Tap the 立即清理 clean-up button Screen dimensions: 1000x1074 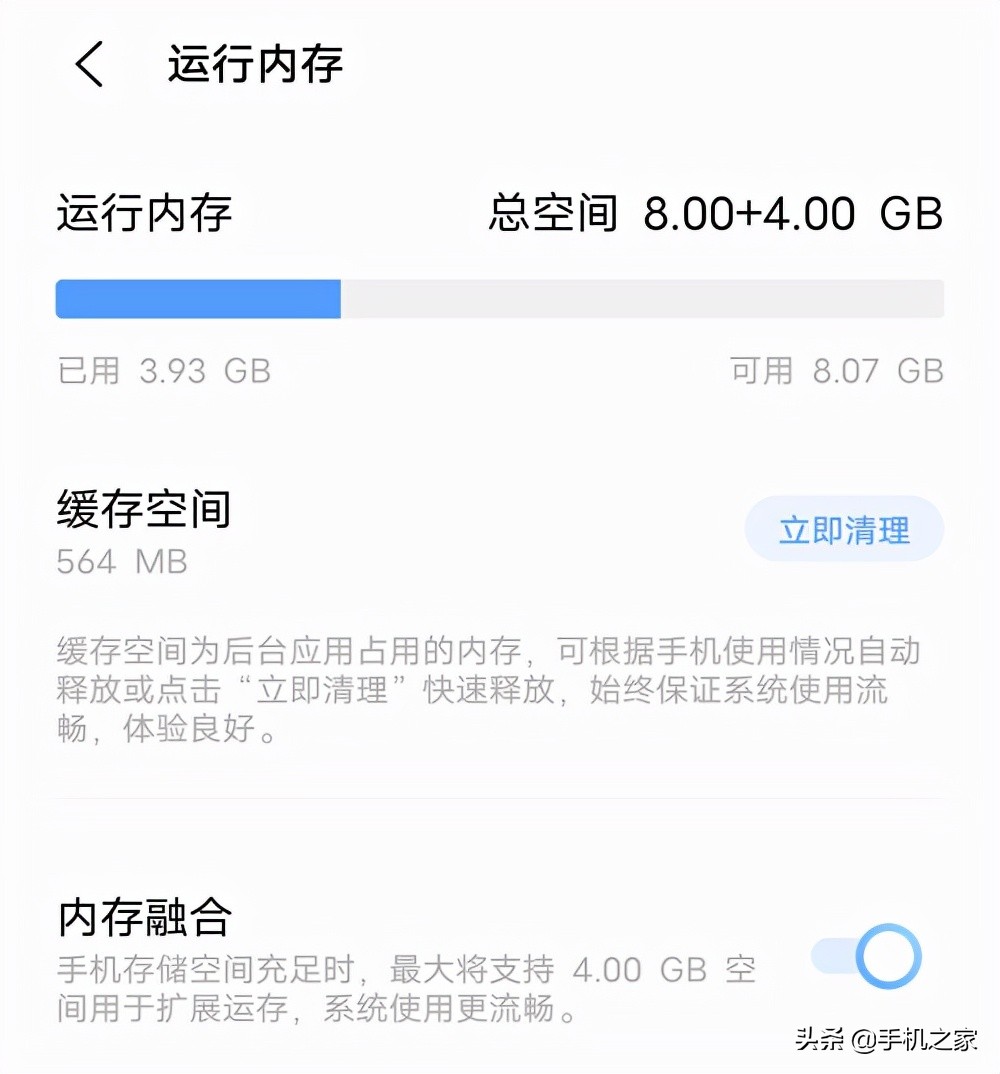click(845, 530)
